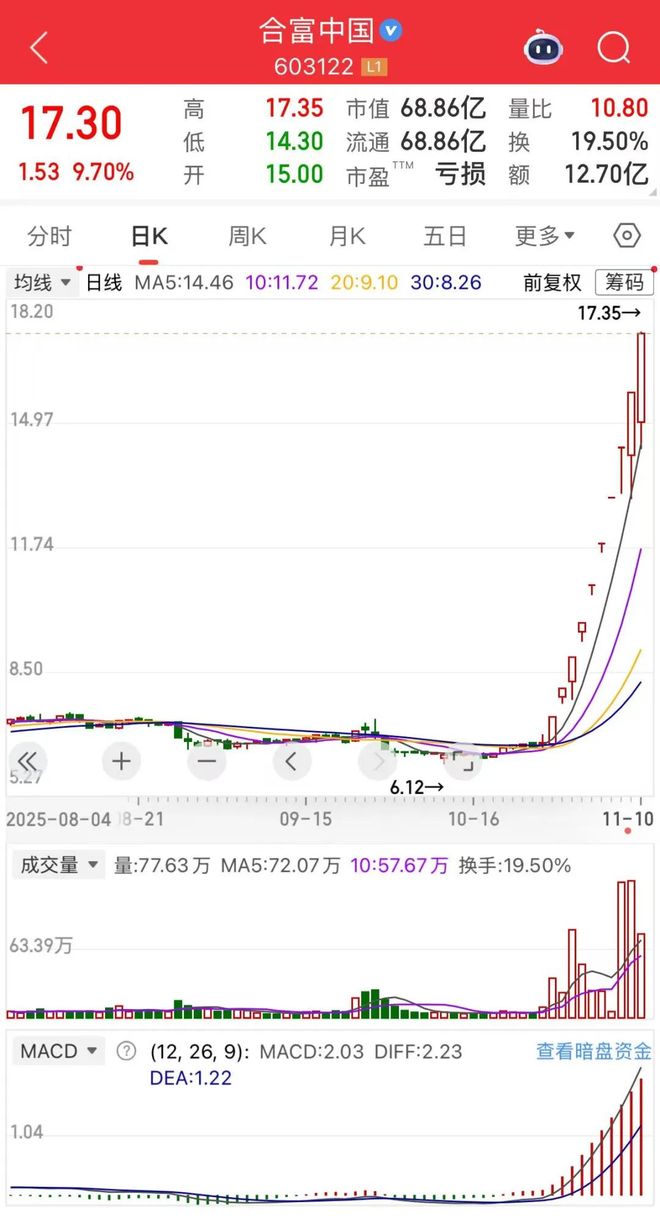Open the robot assistant icon

point(544,47)
